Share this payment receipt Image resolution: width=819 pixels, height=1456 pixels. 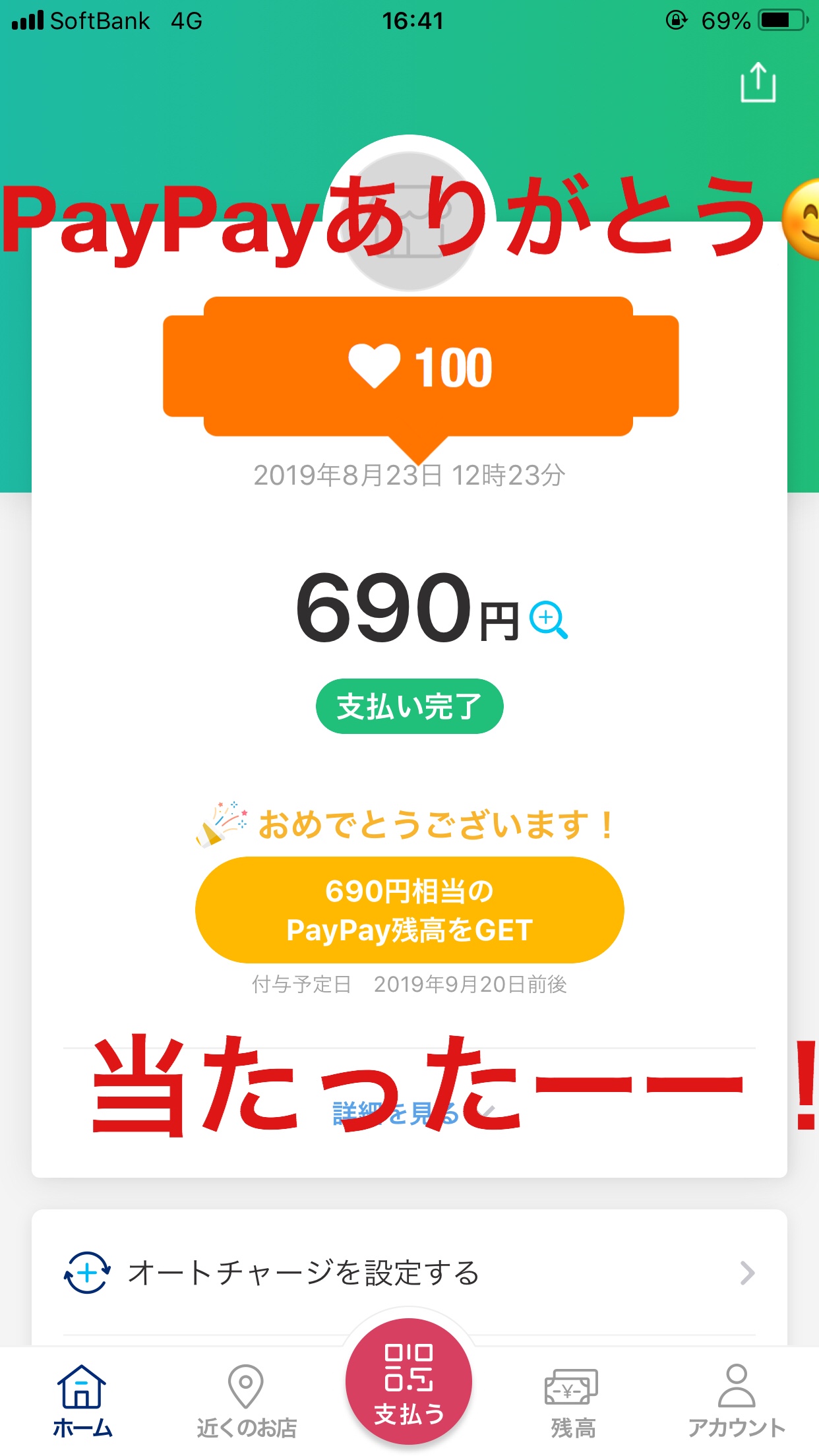click(758, 82)
